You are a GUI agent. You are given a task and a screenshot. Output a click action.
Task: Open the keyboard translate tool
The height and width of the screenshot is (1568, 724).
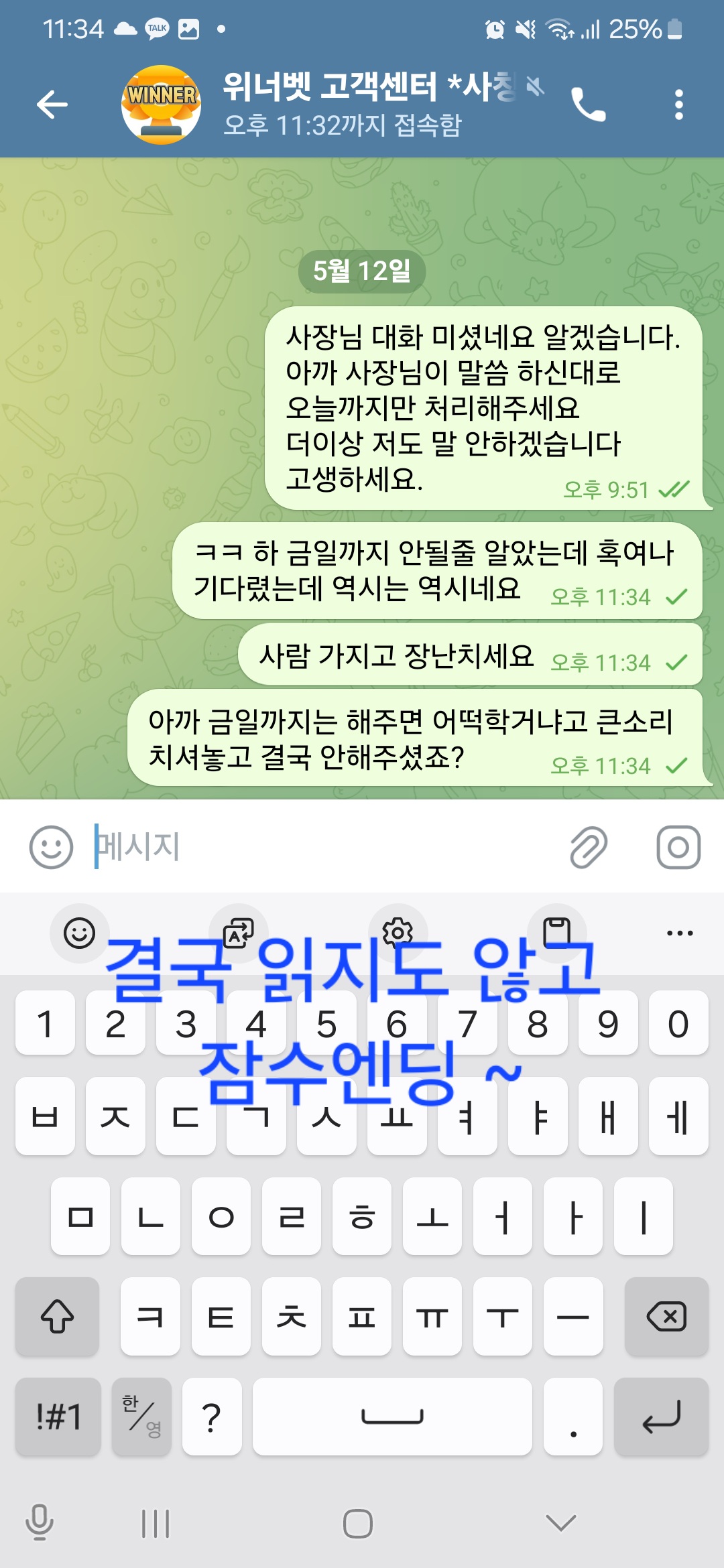pyautogui.click(x=239, y=933)
